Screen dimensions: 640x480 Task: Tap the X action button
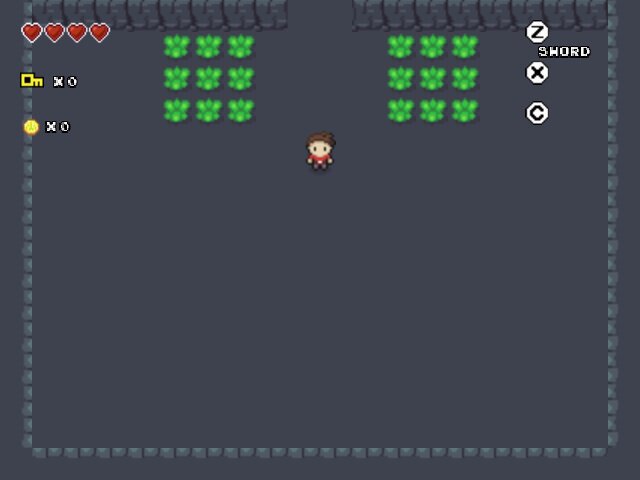tap(537, 73)
